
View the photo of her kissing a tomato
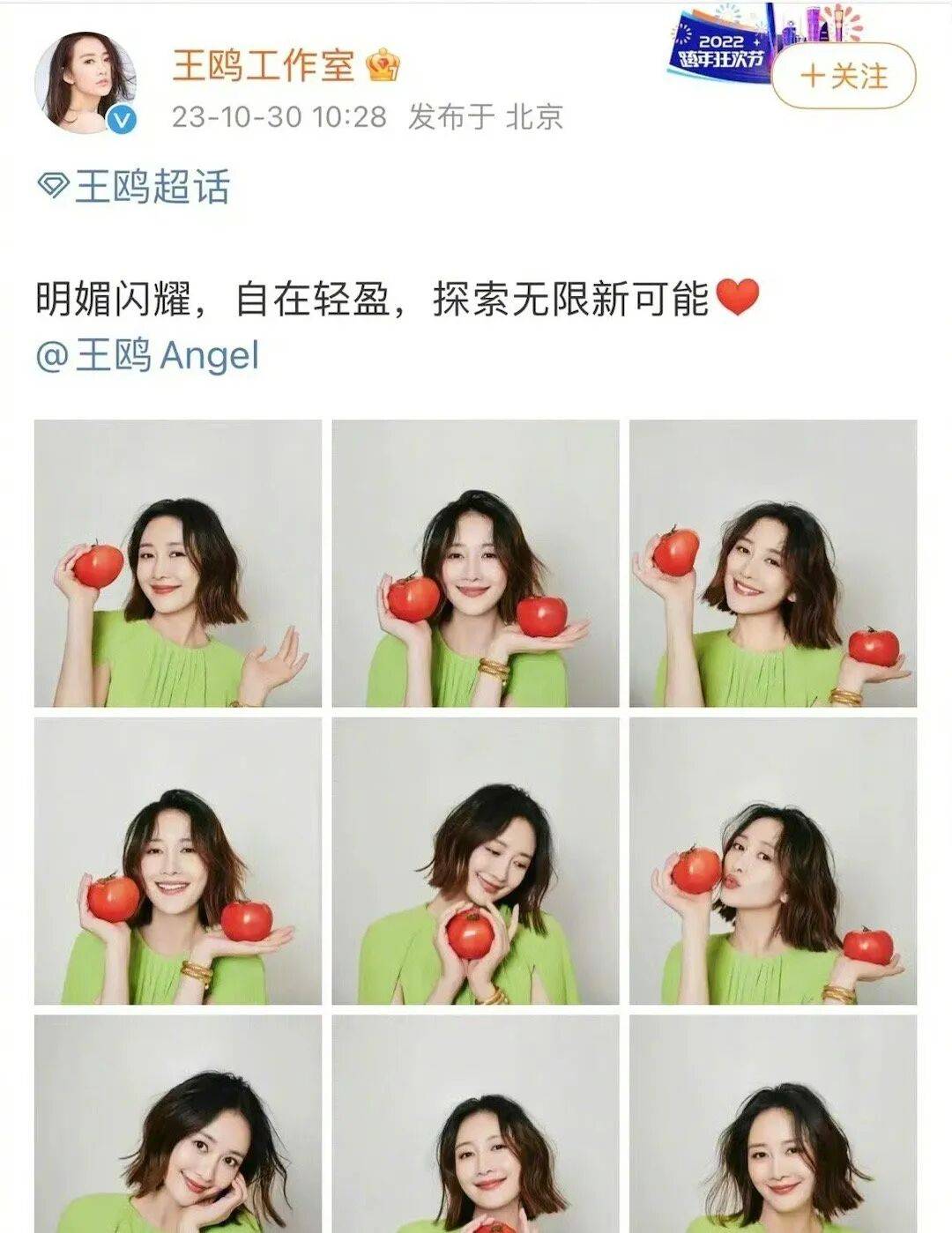pos(773,861)
